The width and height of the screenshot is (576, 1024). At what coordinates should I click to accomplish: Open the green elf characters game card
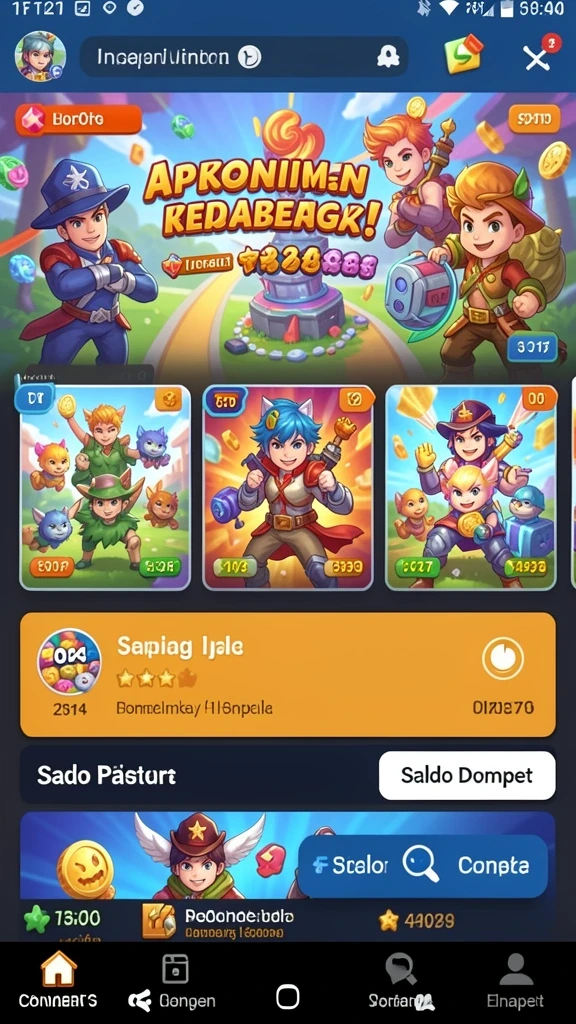coord(105,488)
